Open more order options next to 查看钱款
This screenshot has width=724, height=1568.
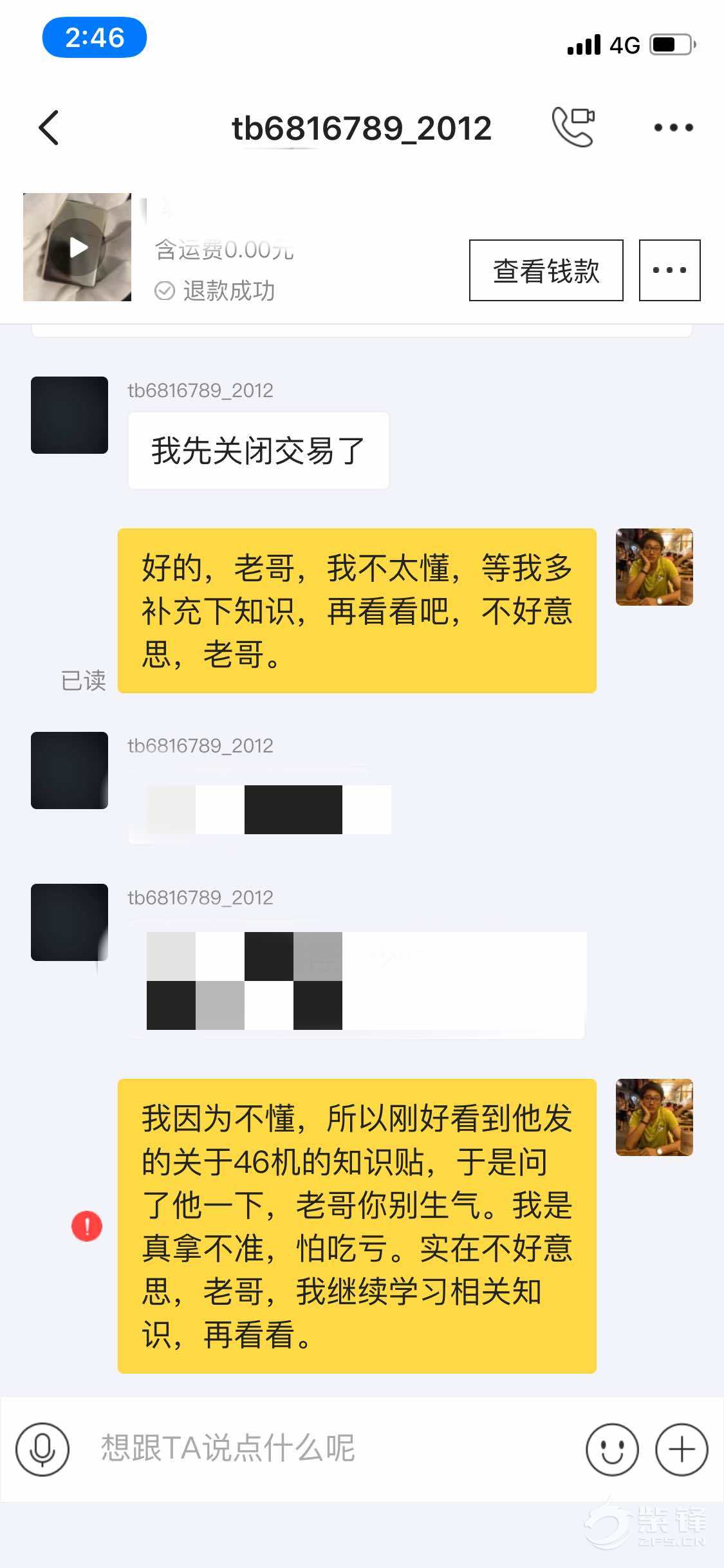(669, 270)
